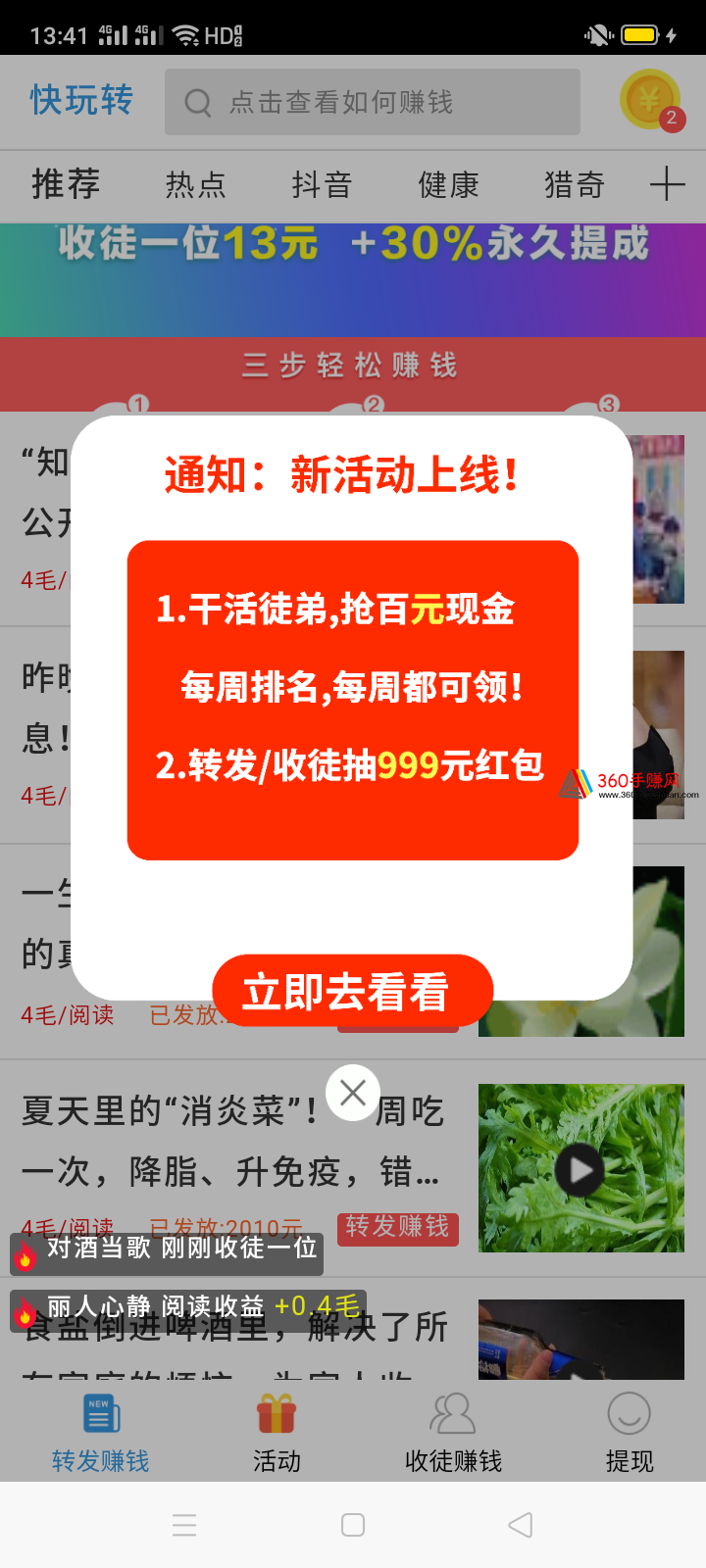Go to the 提现 bottom tab
Viewport: 706px width, 1568px height.
point(629,1432)
